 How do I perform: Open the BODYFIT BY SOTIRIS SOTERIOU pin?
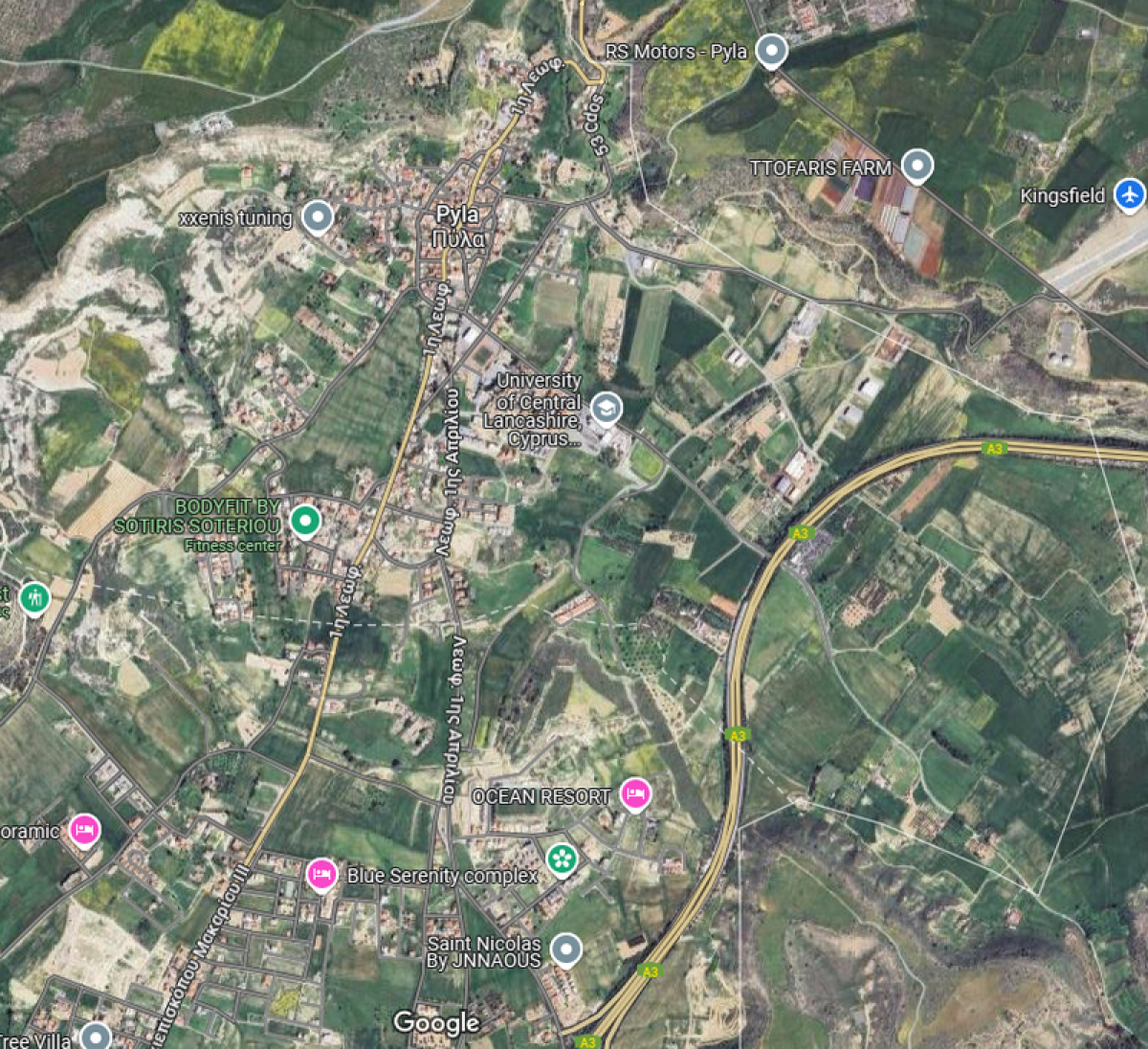(305, 521)
